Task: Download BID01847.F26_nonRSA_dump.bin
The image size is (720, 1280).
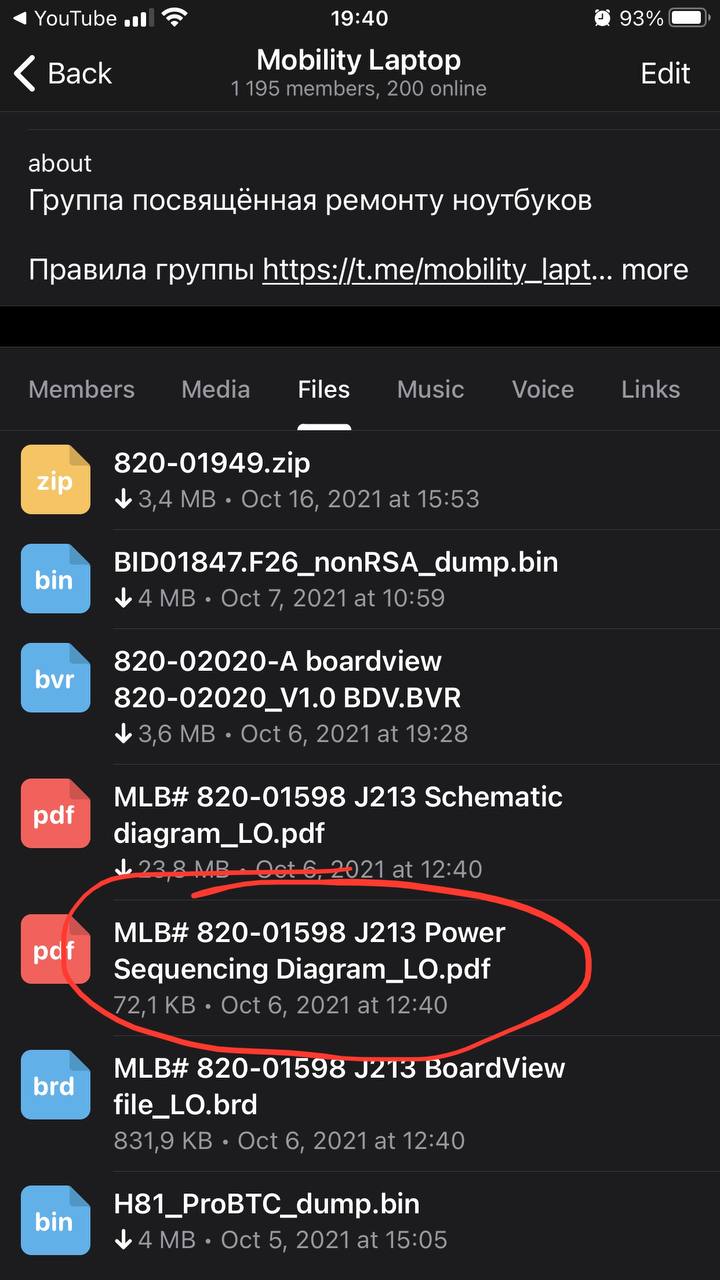Action: click(x=360, y=579)
